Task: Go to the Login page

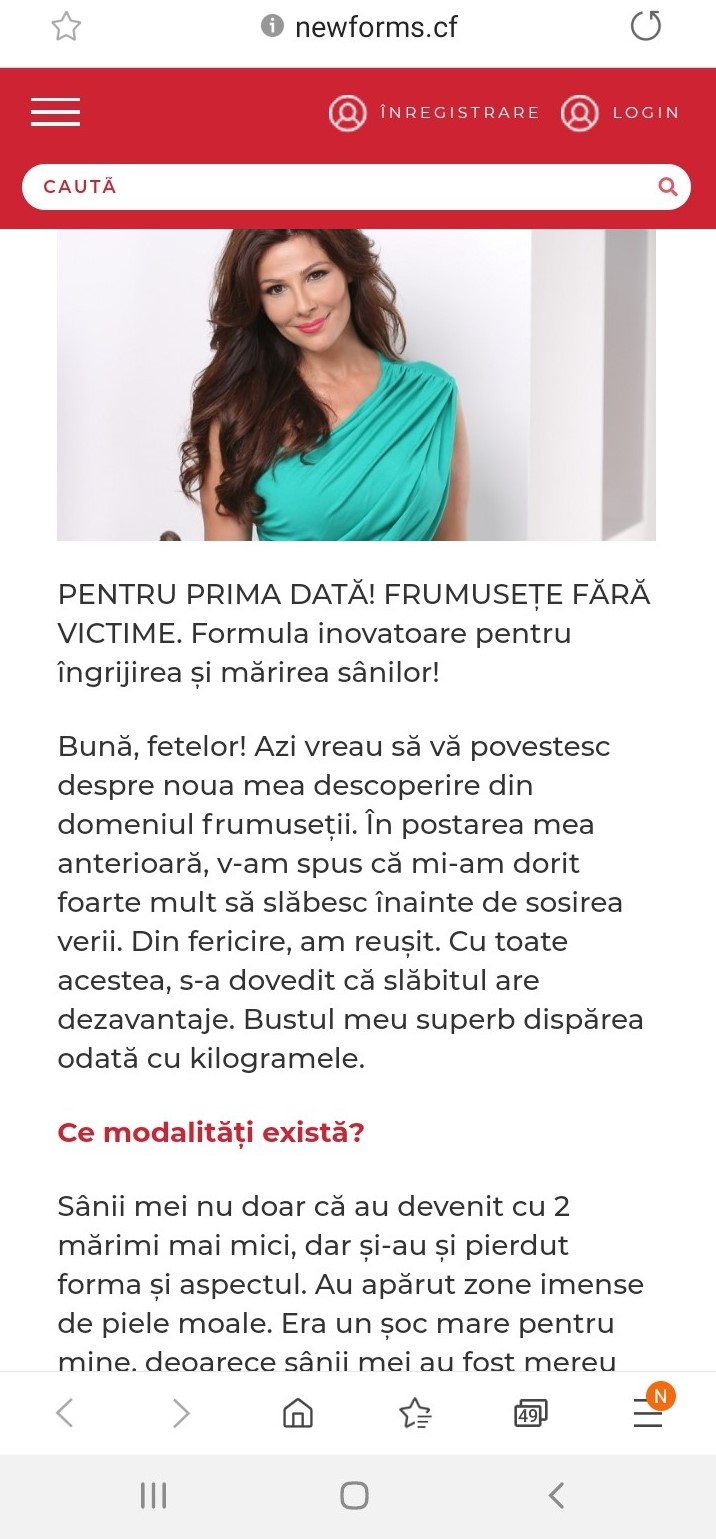Action: point(620,113)
